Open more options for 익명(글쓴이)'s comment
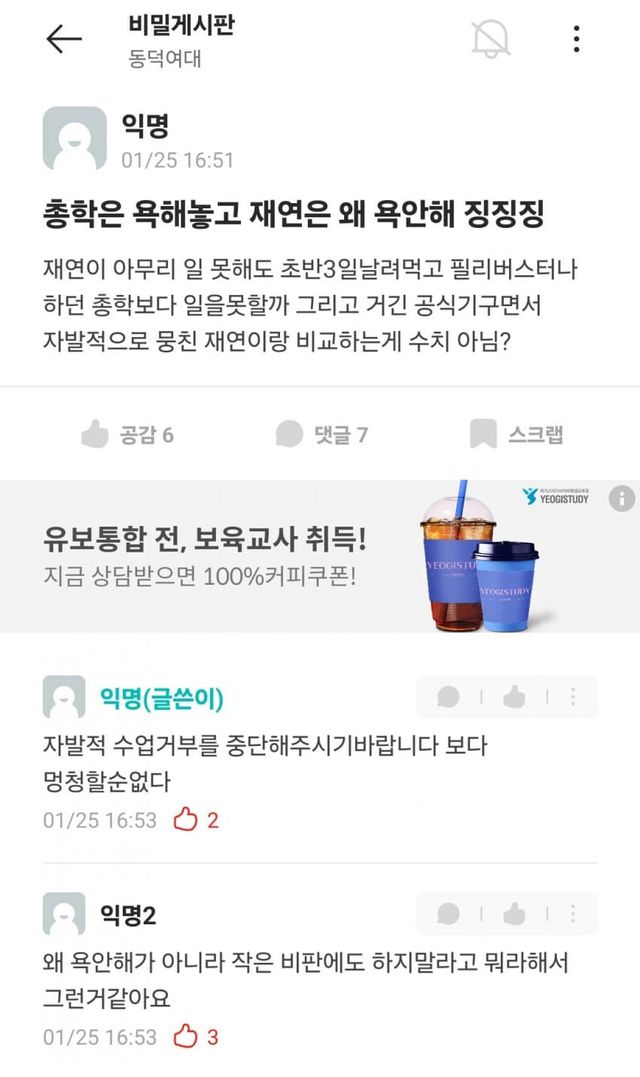The height and width of the screenshot is (1077, 640). point(572,697)
